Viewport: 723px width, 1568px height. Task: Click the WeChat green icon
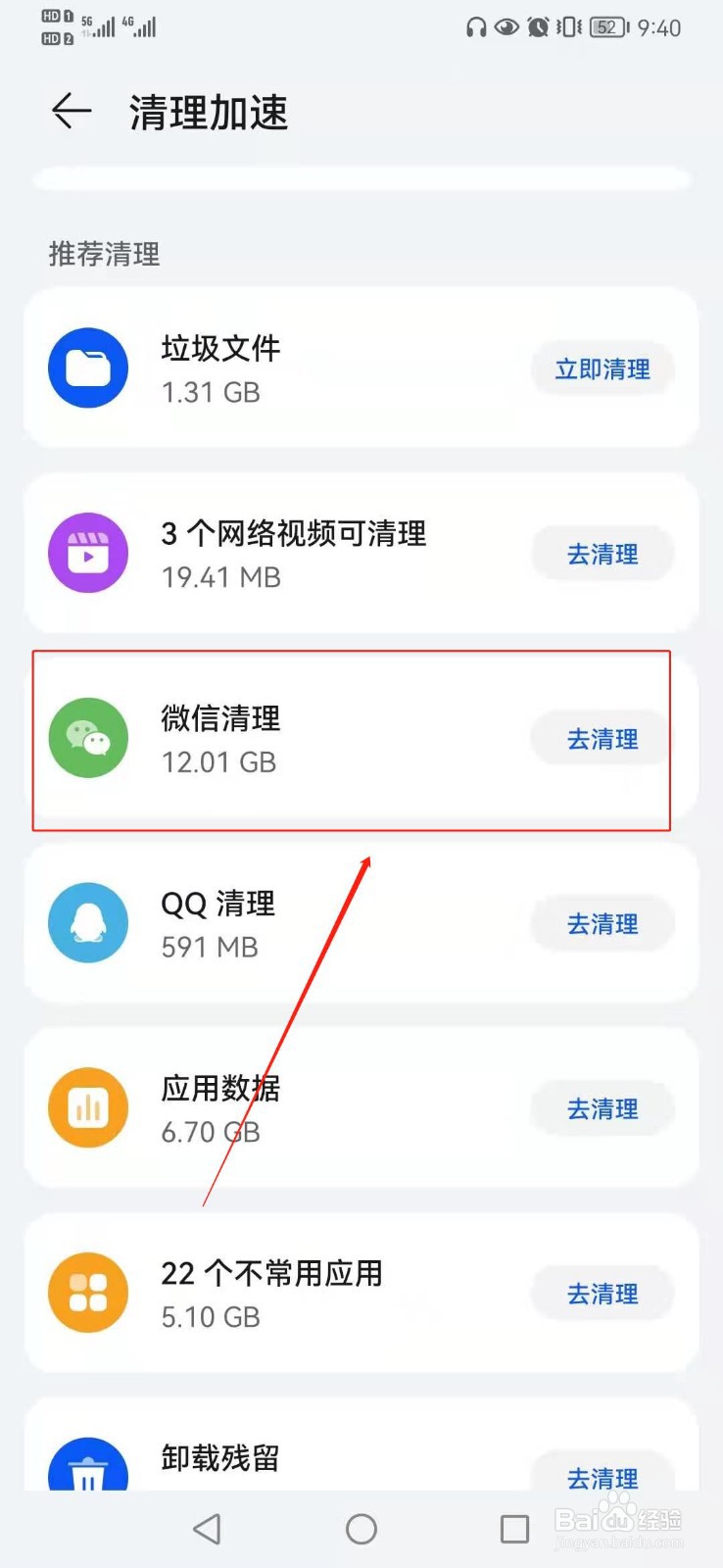click(87, 738)
